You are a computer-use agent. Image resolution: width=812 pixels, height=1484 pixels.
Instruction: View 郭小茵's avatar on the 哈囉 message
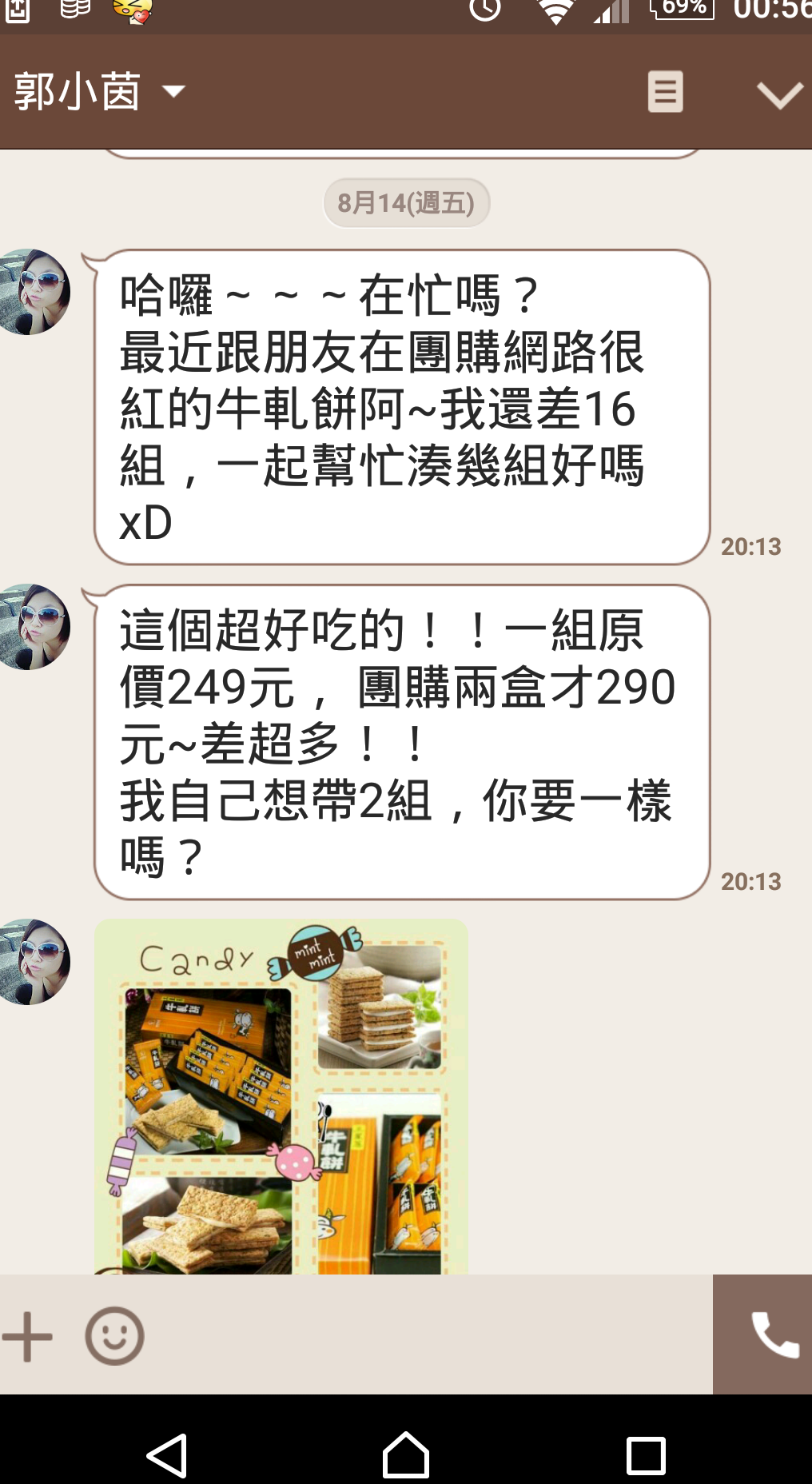coord(34,292)
